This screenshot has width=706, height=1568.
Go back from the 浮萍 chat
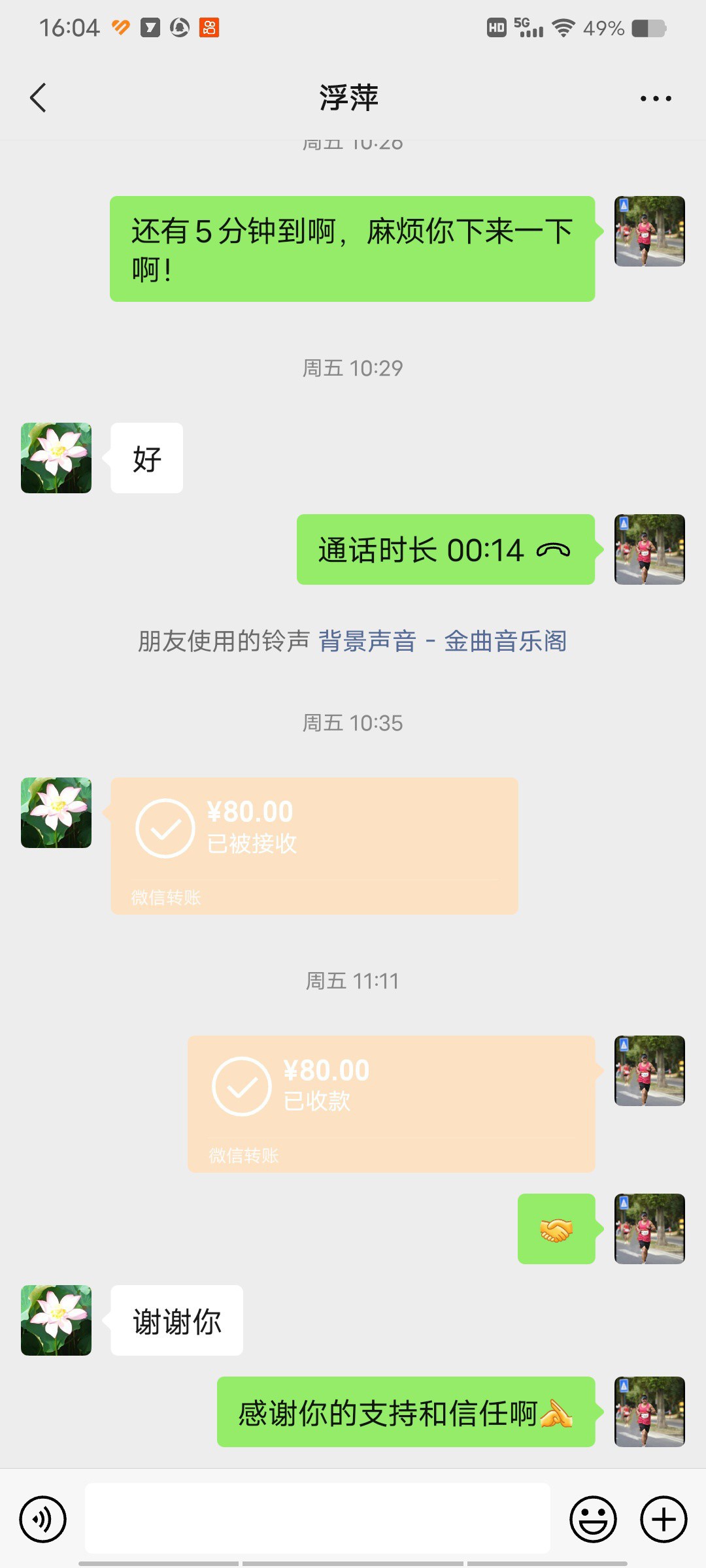tap(38, 98)
